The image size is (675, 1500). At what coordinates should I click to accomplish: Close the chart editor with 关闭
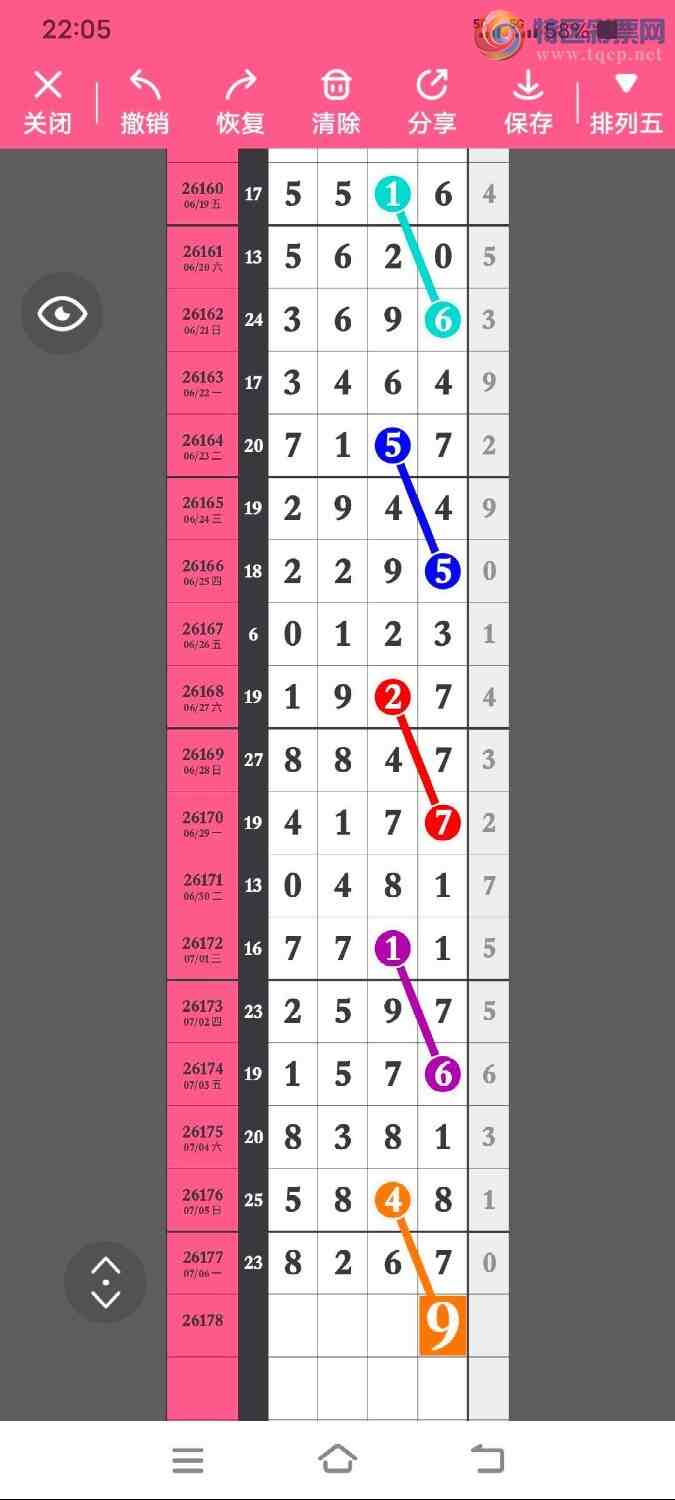47,103
